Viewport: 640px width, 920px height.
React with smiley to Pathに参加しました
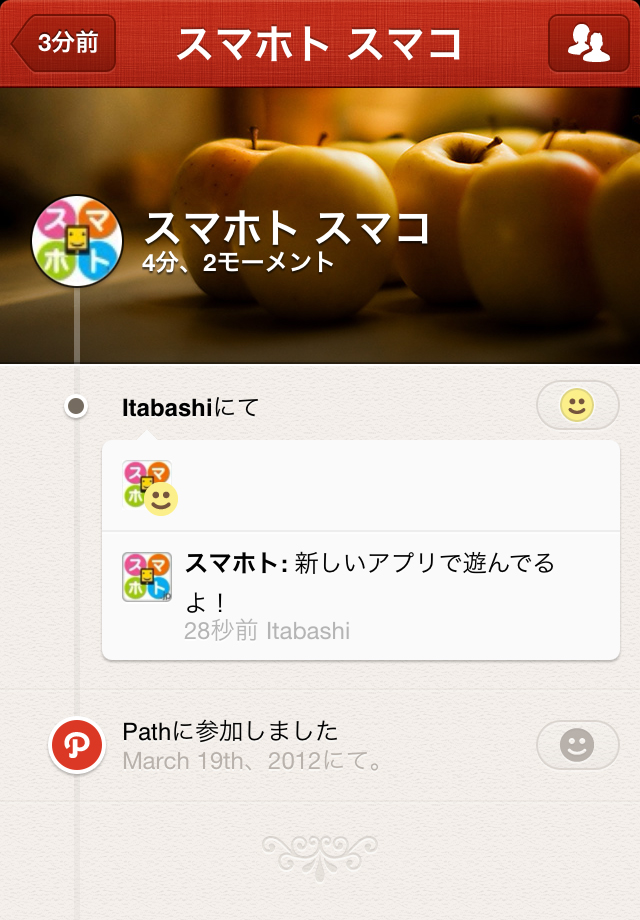tap(577, 745)
